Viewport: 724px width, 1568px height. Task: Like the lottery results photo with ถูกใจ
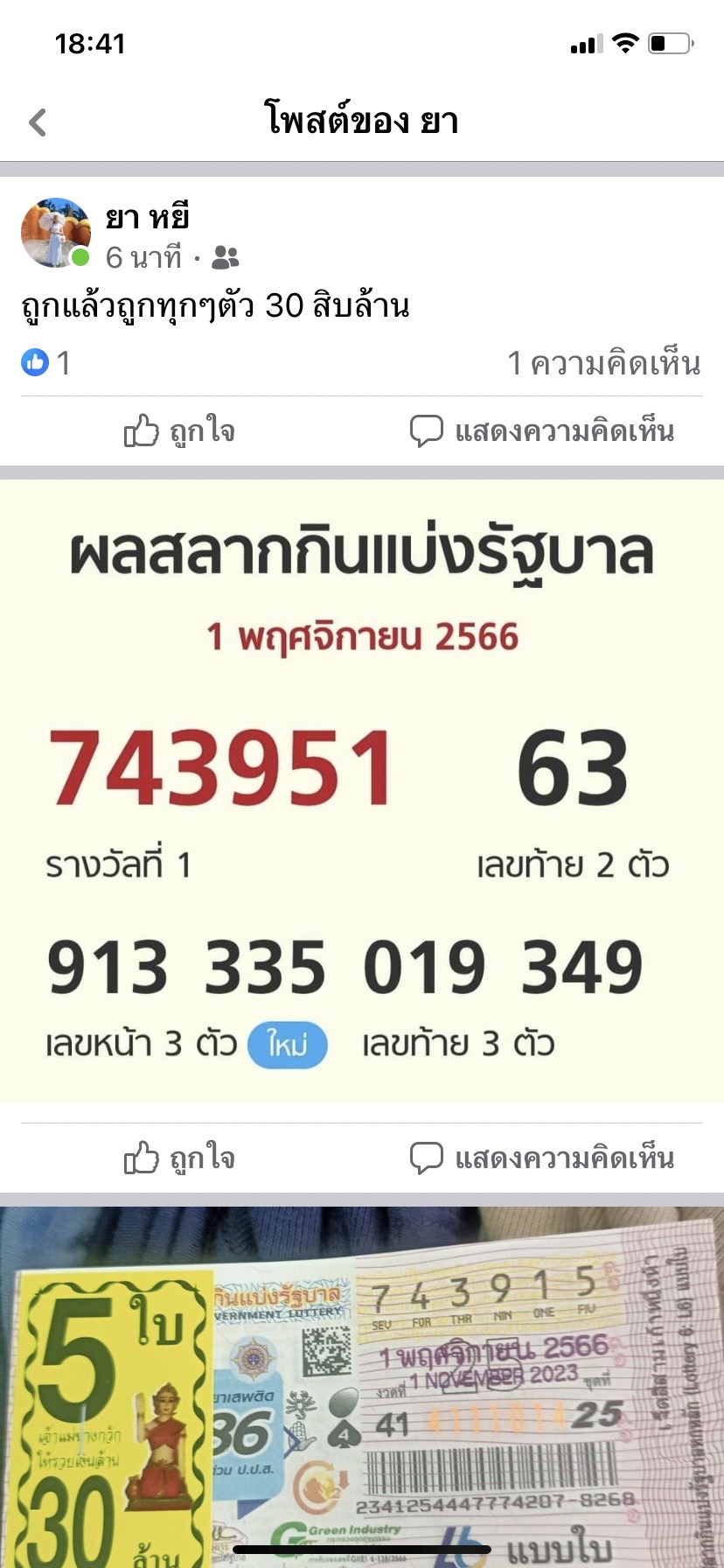pyautogui.click(x=180, y=1158)
